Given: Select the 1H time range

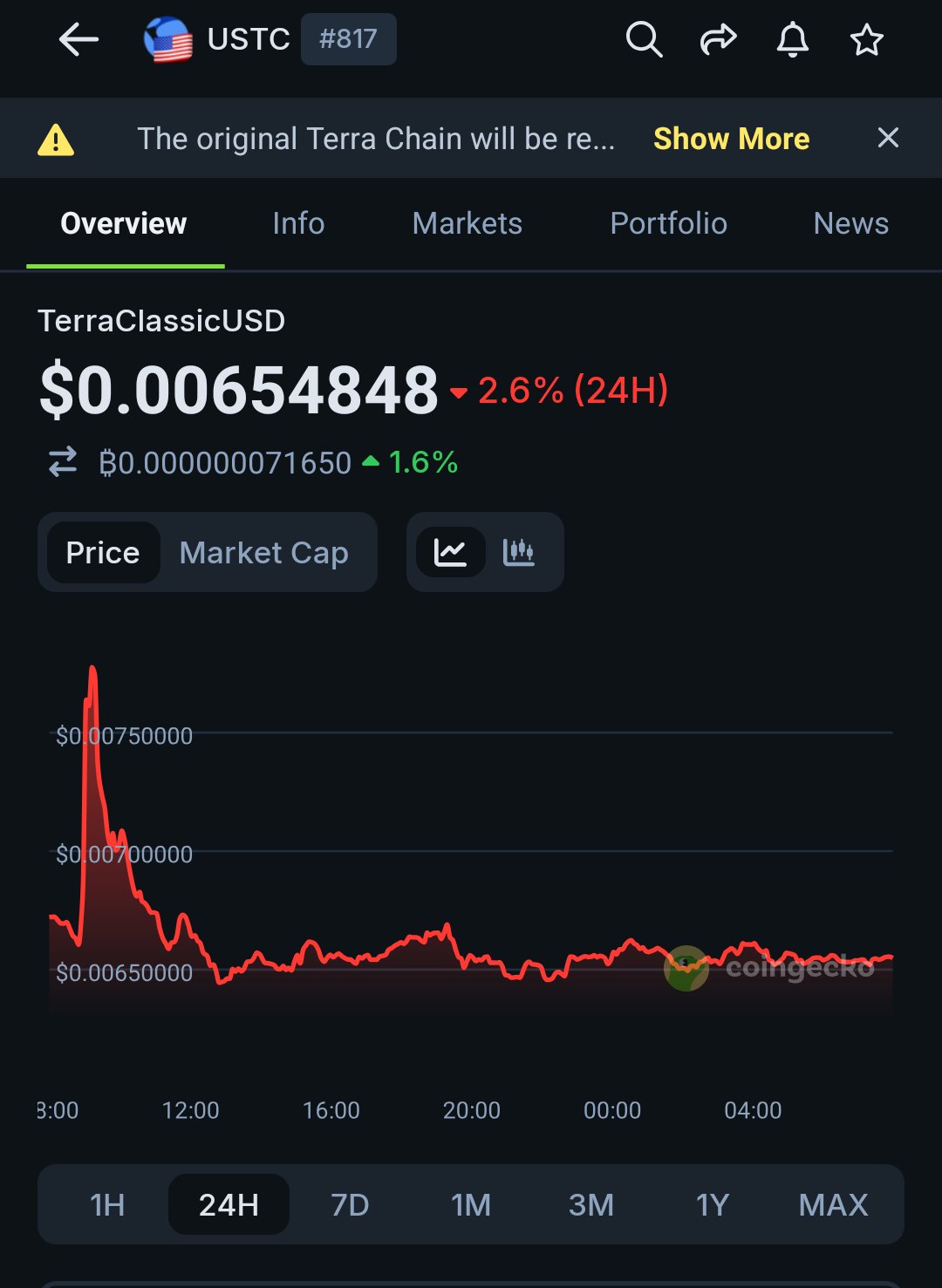Looking at the screenshot, I should pos(107,1204).
